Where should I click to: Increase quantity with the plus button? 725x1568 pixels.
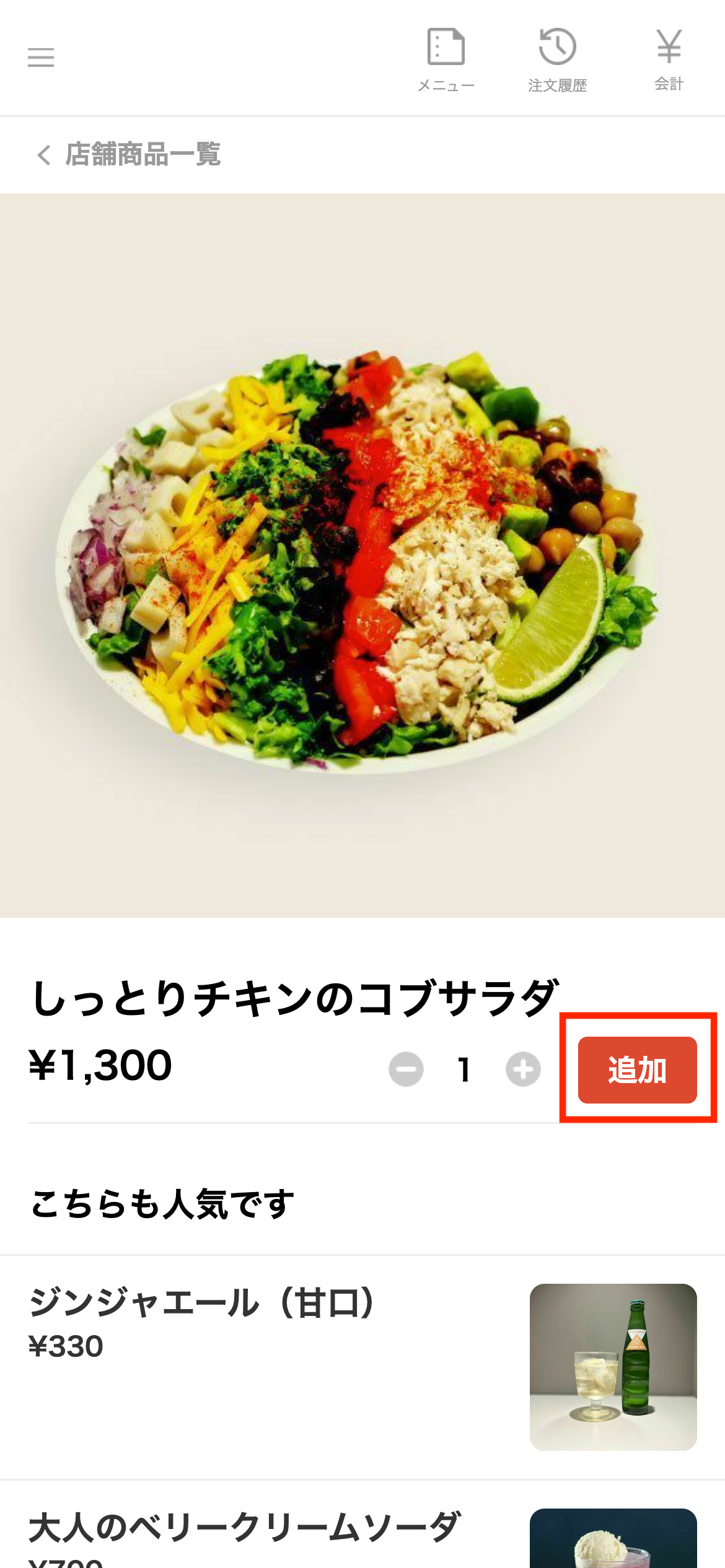[x=523, y=1069]
